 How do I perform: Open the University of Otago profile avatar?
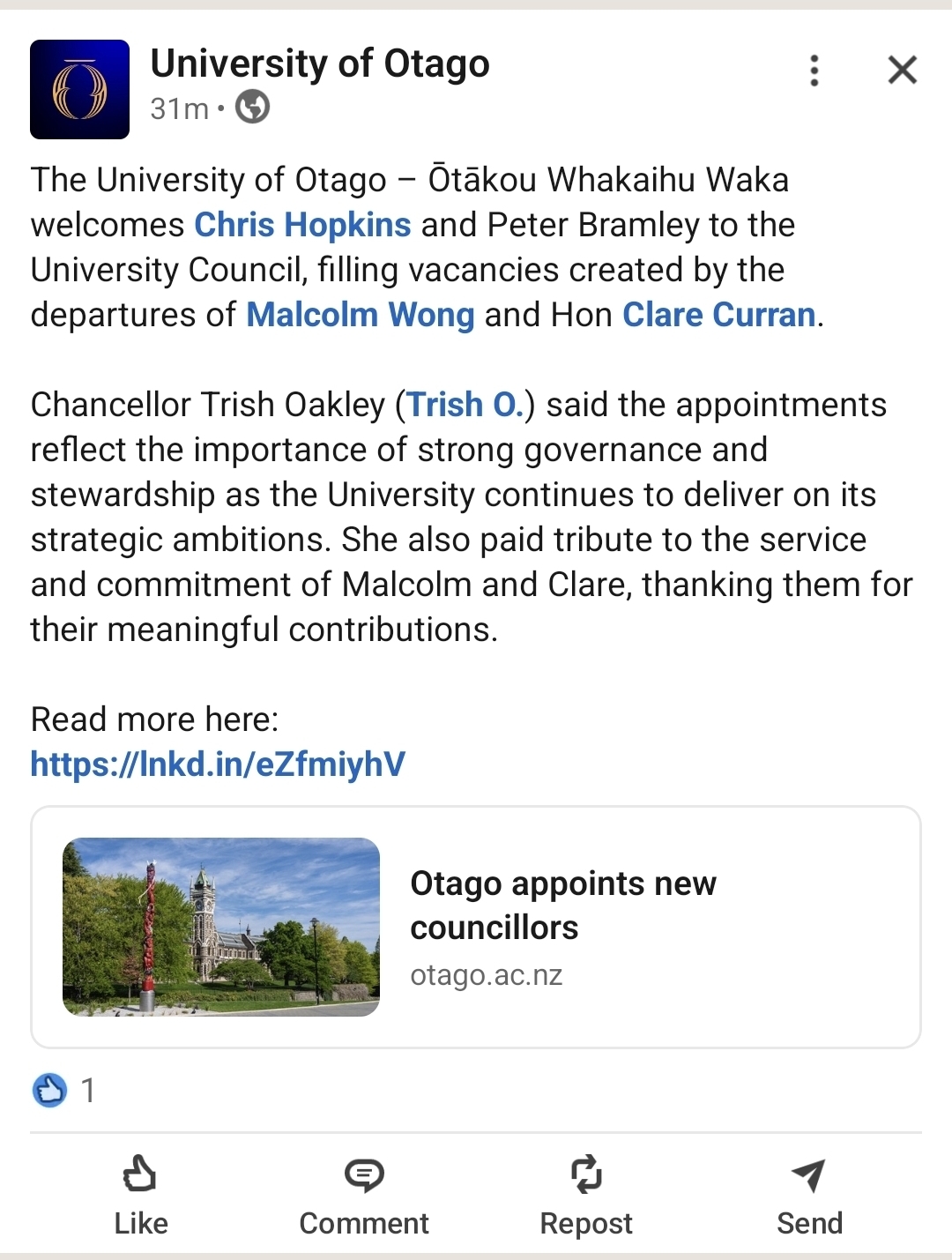(x=80, y=90)
